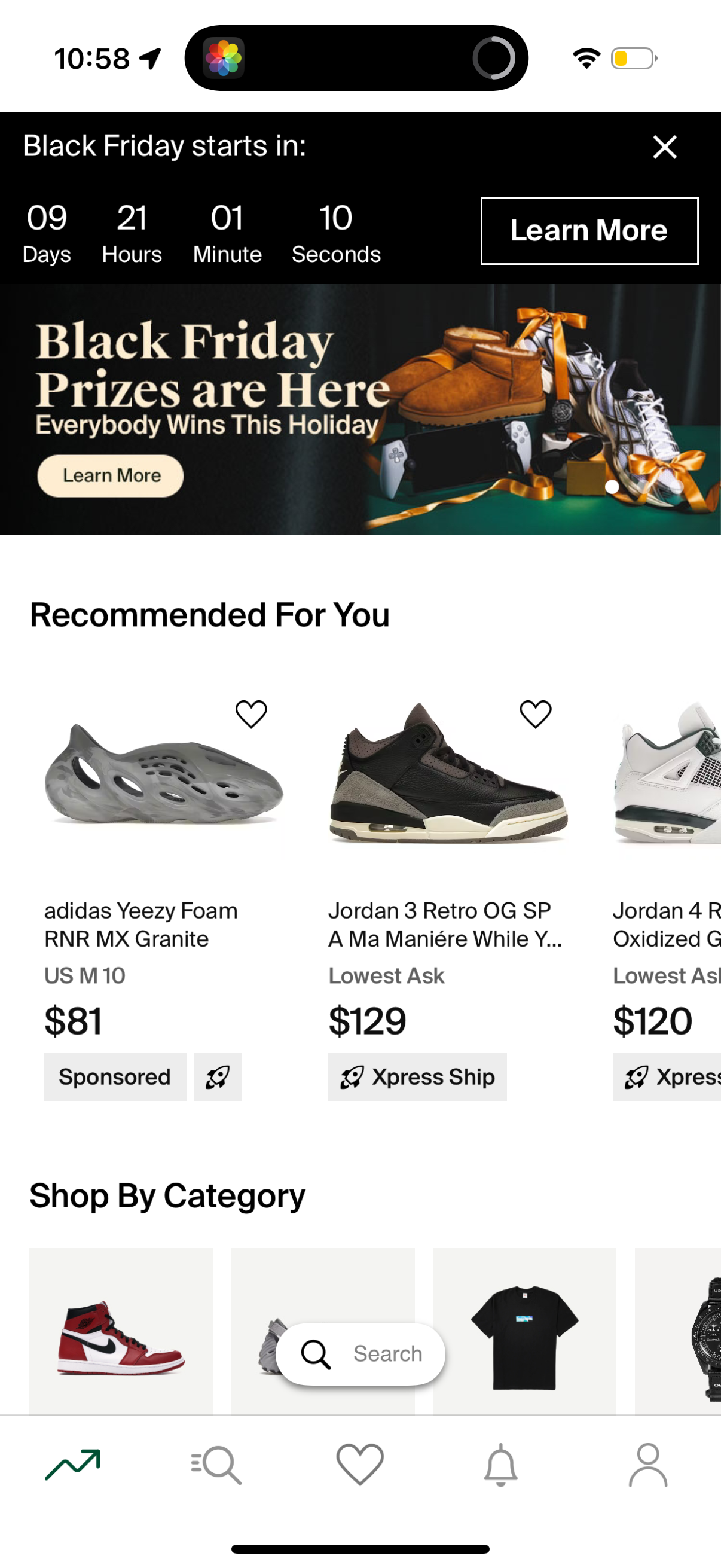Image resolution: width=721 pixels, height=1568 pixels.
Task: Select the active carousel dot on the banner
Action: pyautogui.click(x=612, y=486)
